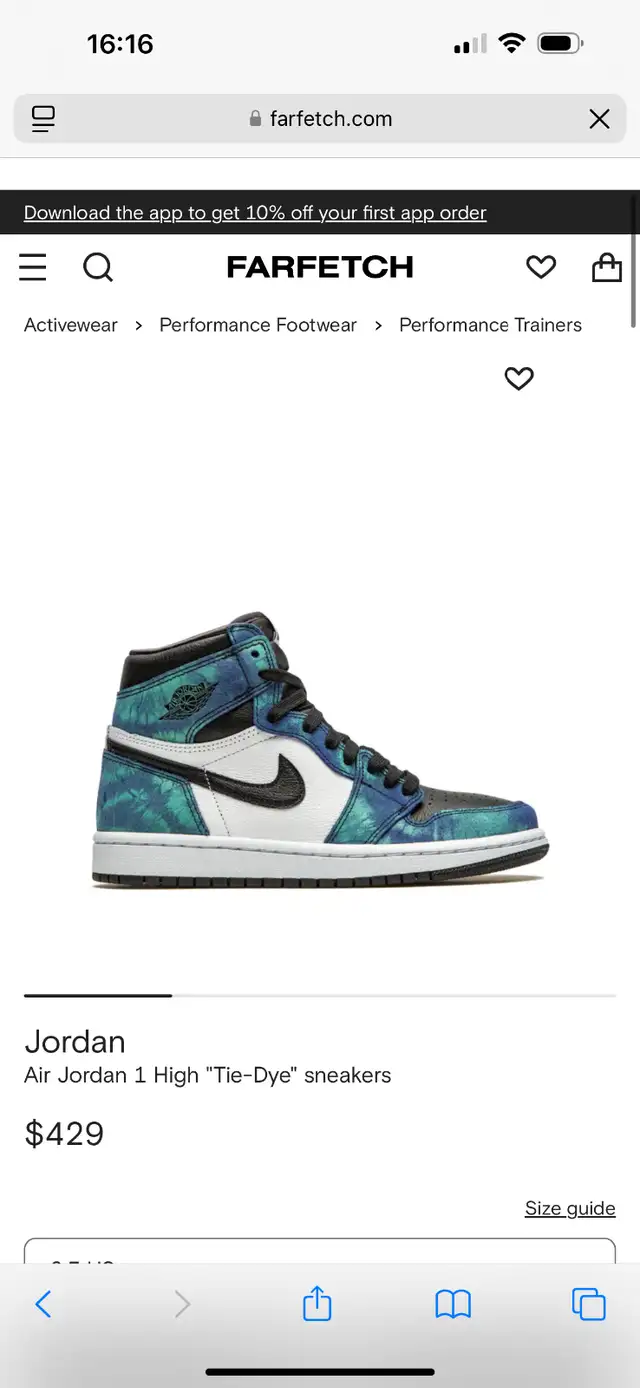Open the size selection dropdown

pos(320,1252)
